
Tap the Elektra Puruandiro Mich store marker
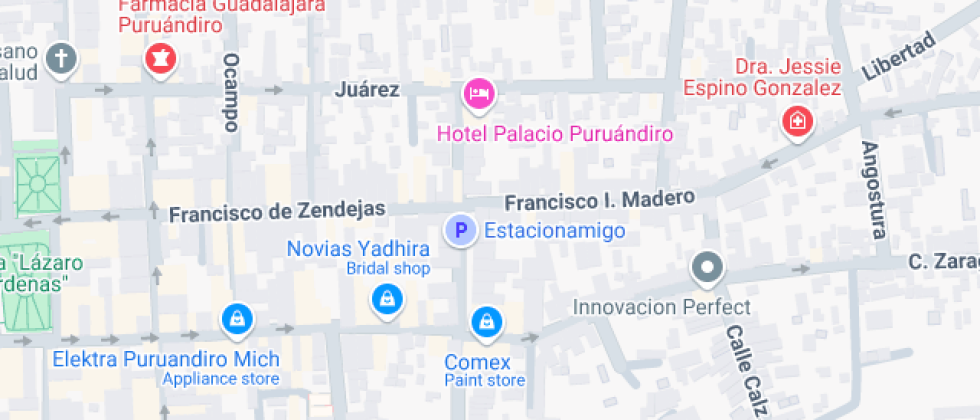(x=237, y=319)
